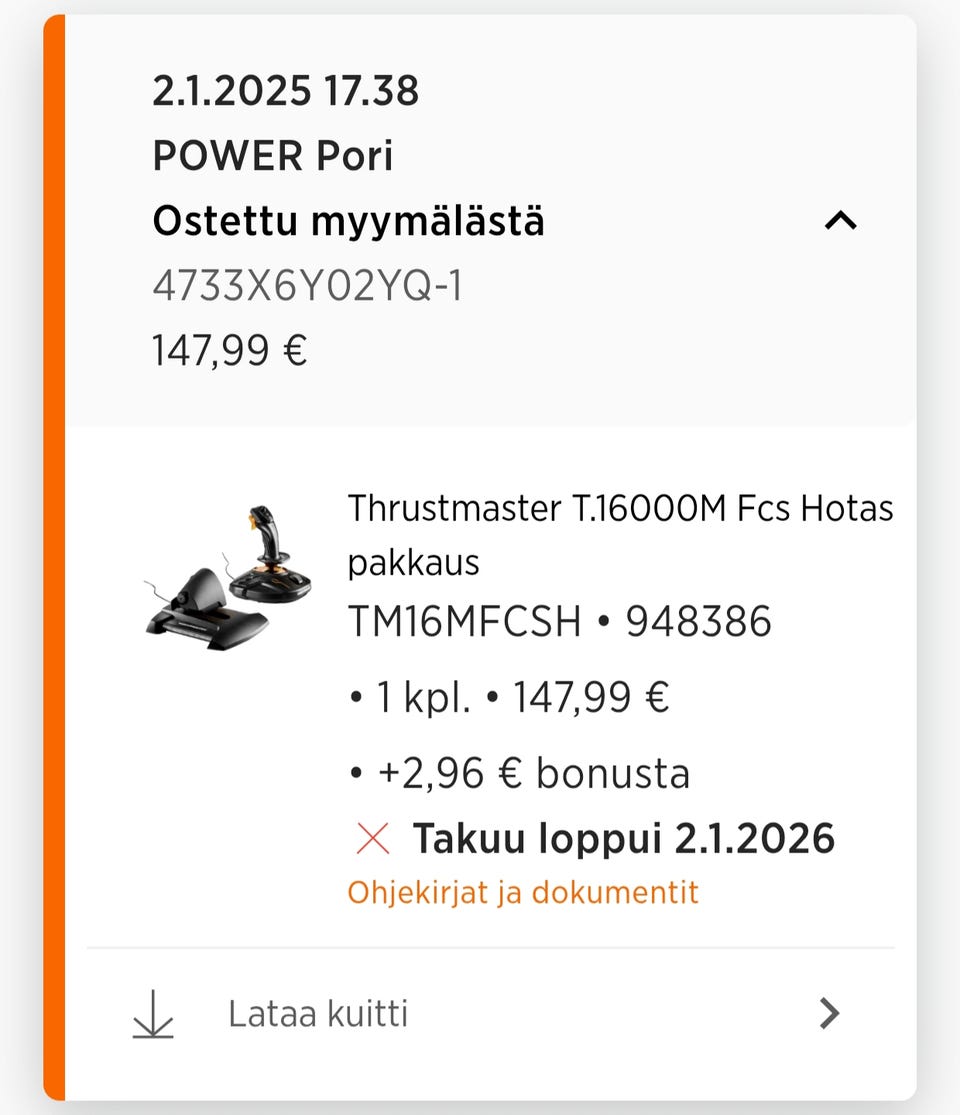Click the product code TM16MFCSH

click(466, 621)
